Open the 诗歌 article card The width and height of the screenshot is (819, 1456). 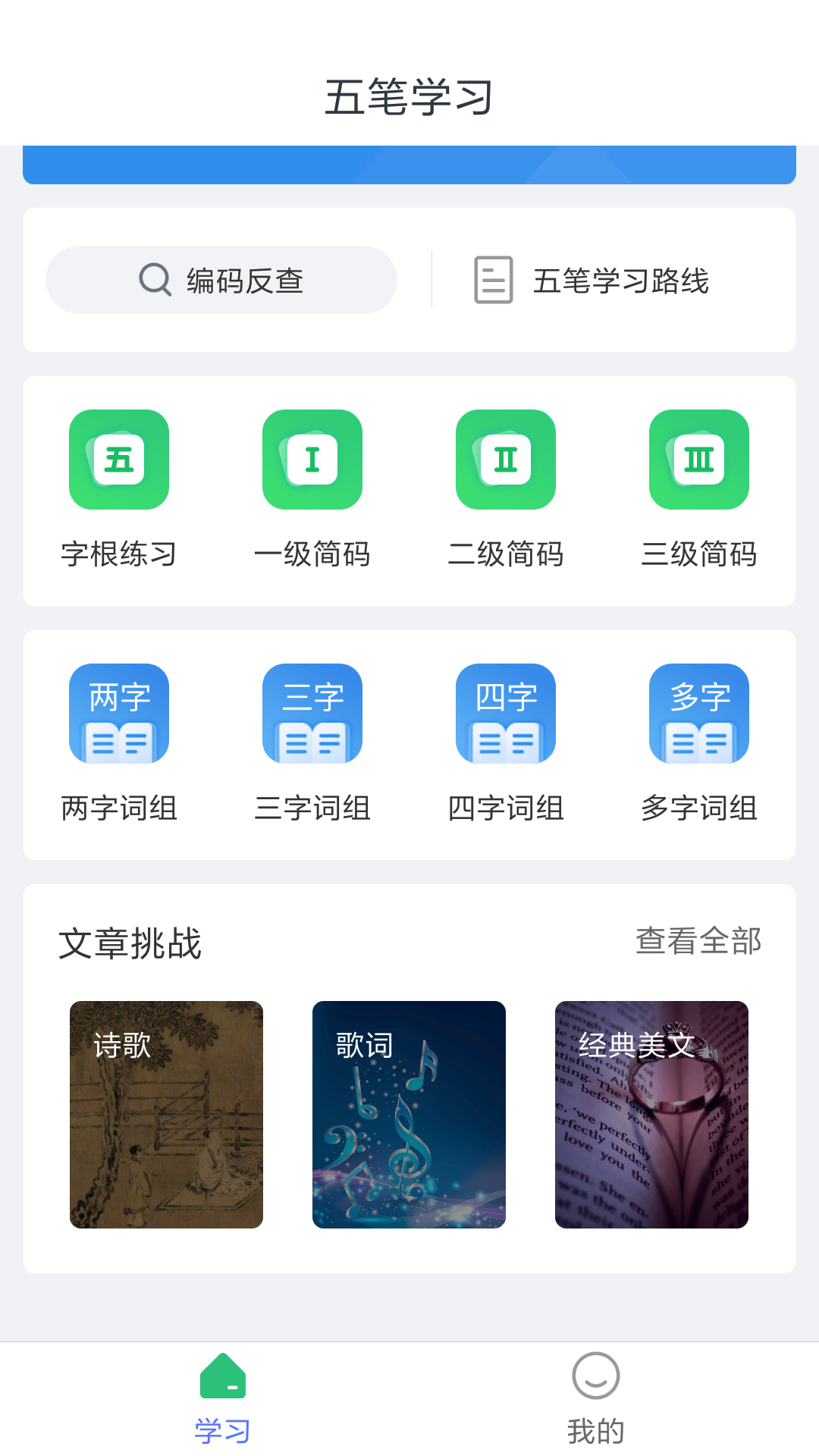pos(166,1114)
